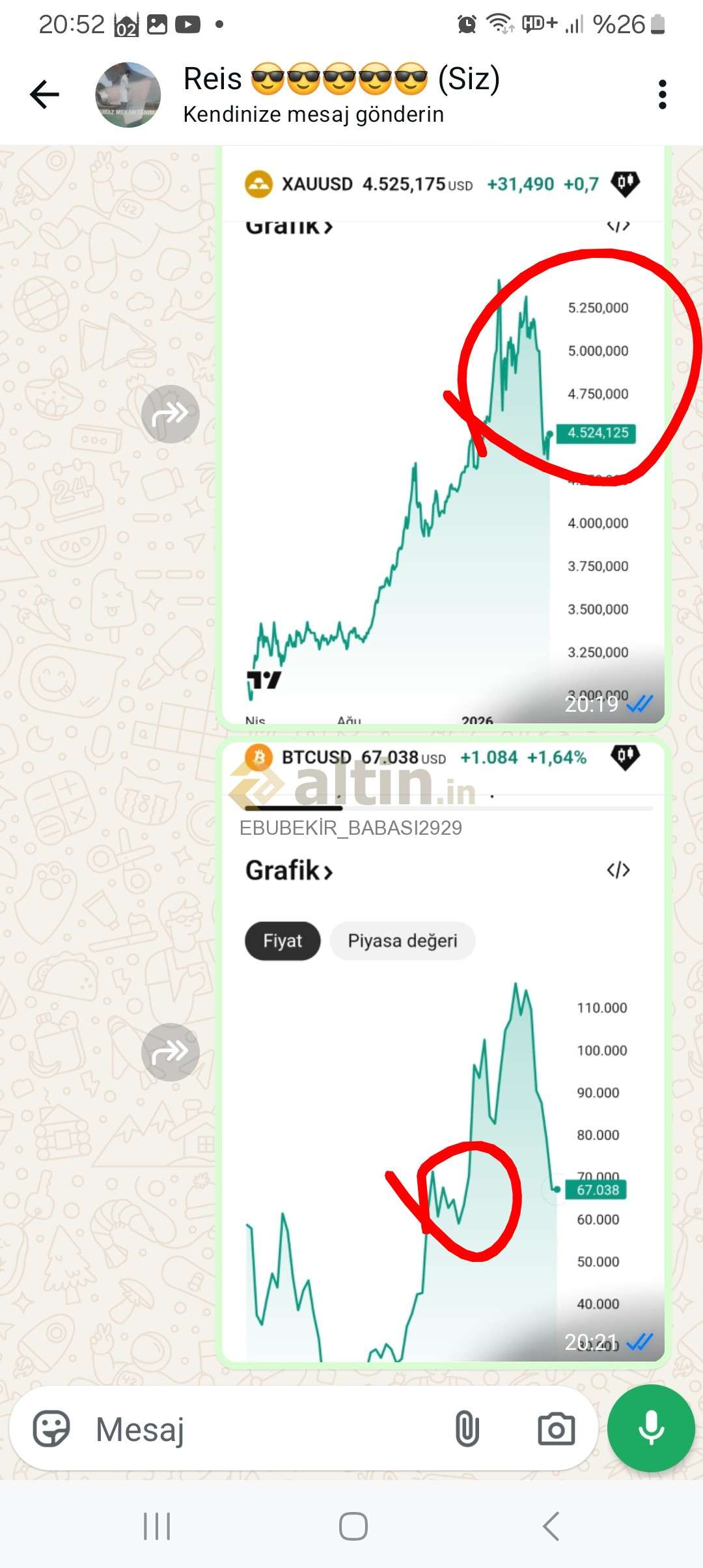Open the emoji and sticker picker
This screenshot has width=703, height=1568.
pos(51,1429)
